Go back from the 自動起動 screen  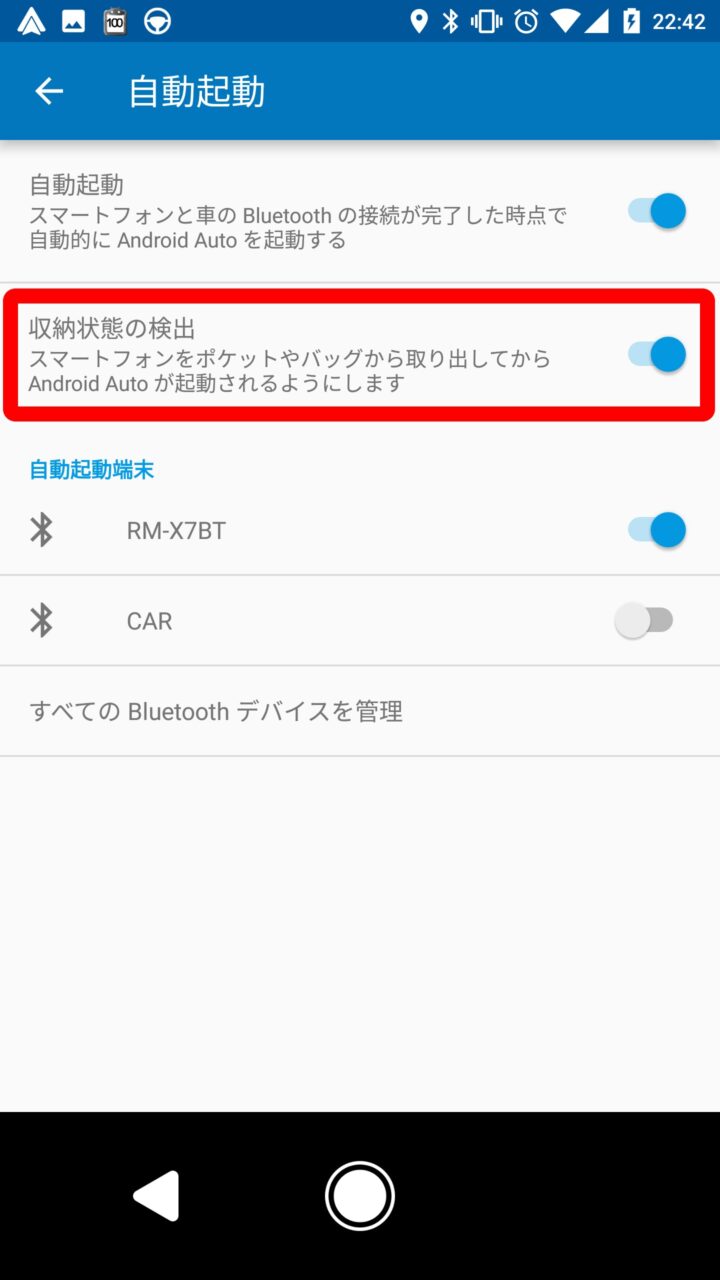[49, 92]
